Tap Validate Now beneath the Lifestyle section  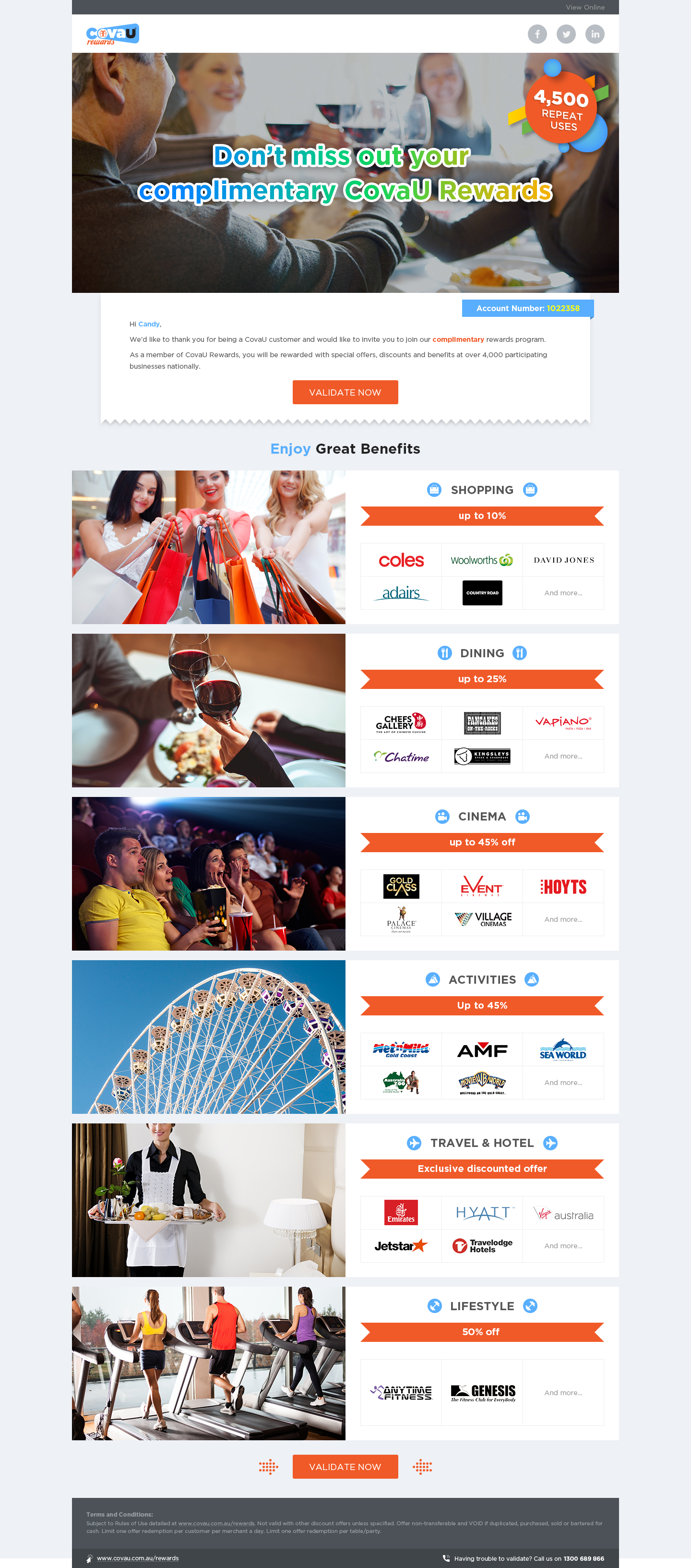(345, 1466)
